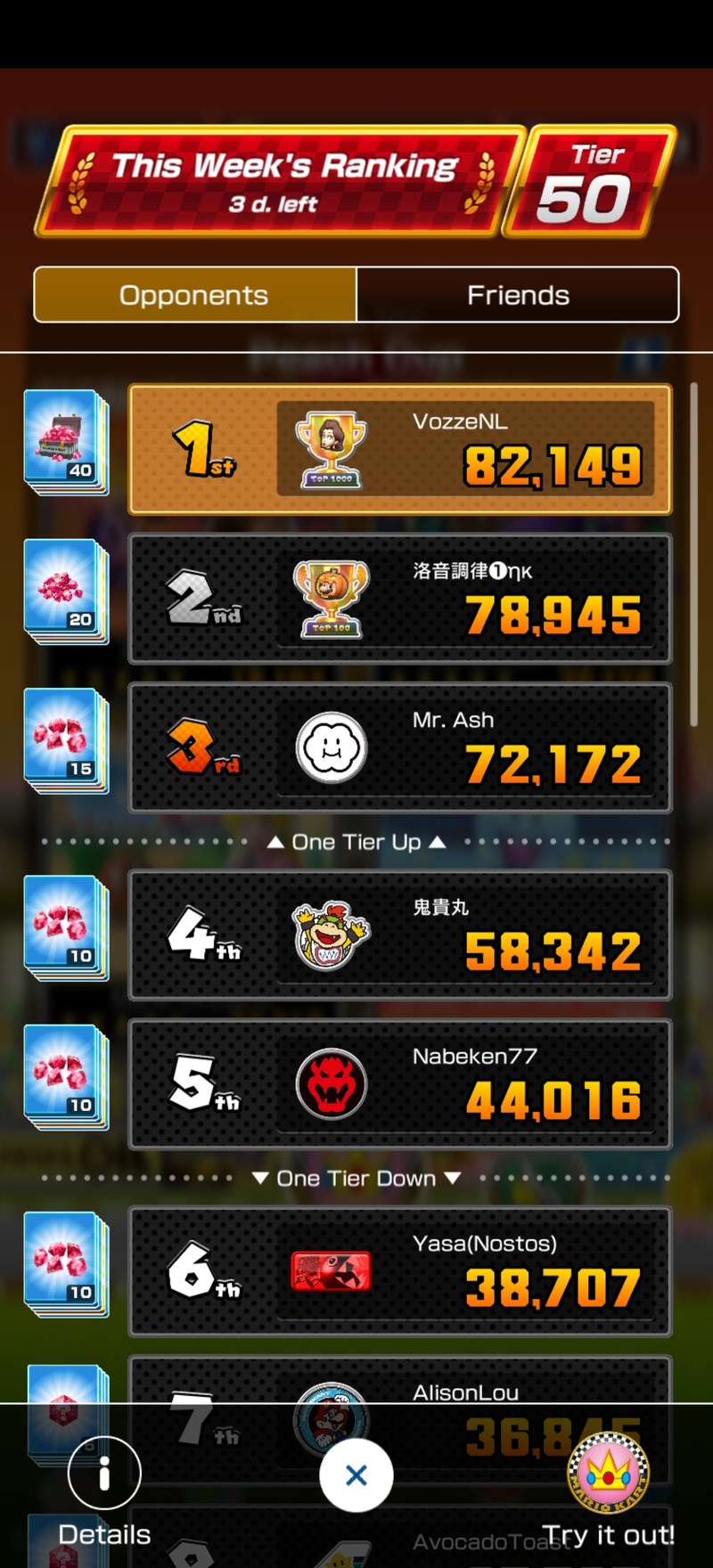Open the Details info button

(x=104, y=1473)
